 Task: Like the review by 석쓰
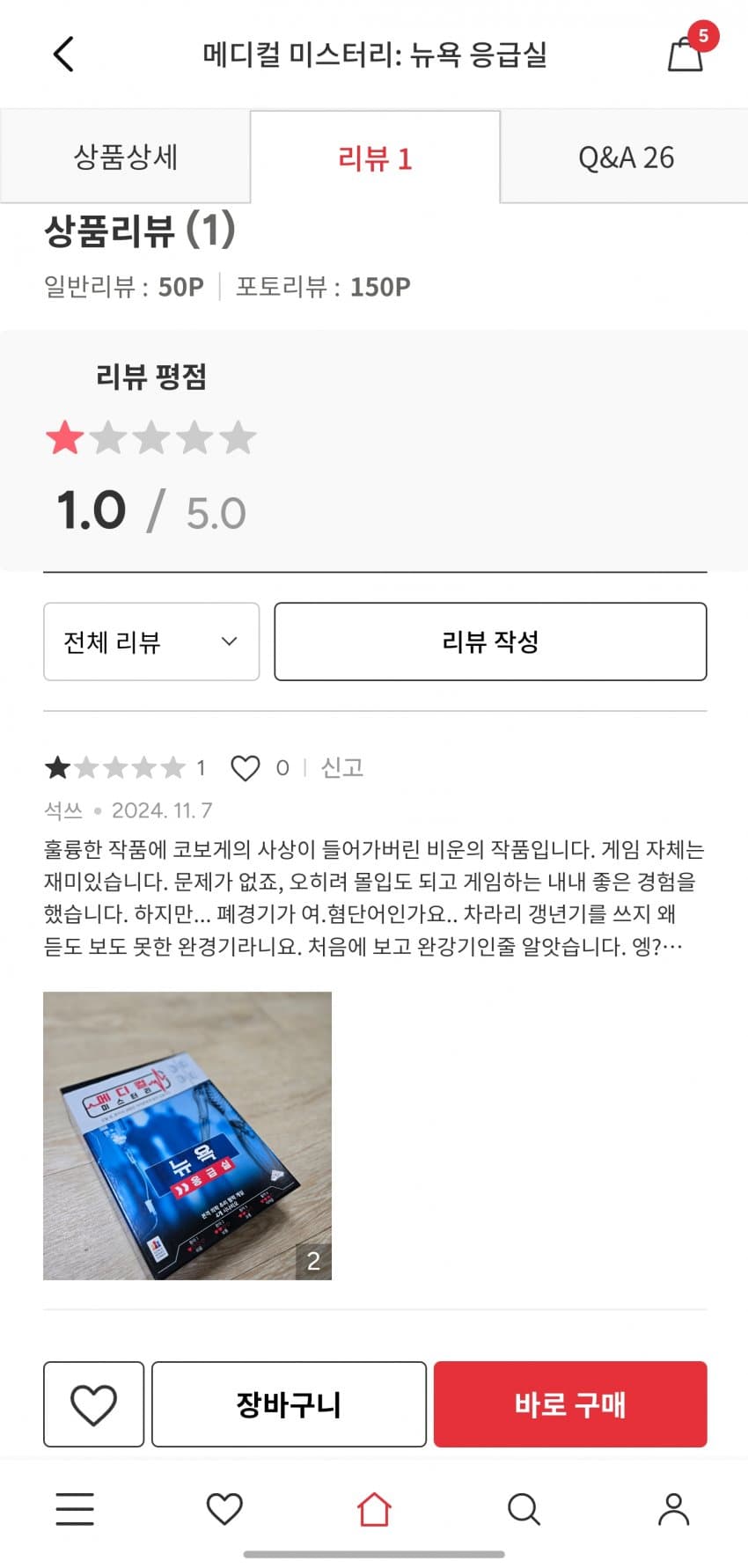click(246, 768)
